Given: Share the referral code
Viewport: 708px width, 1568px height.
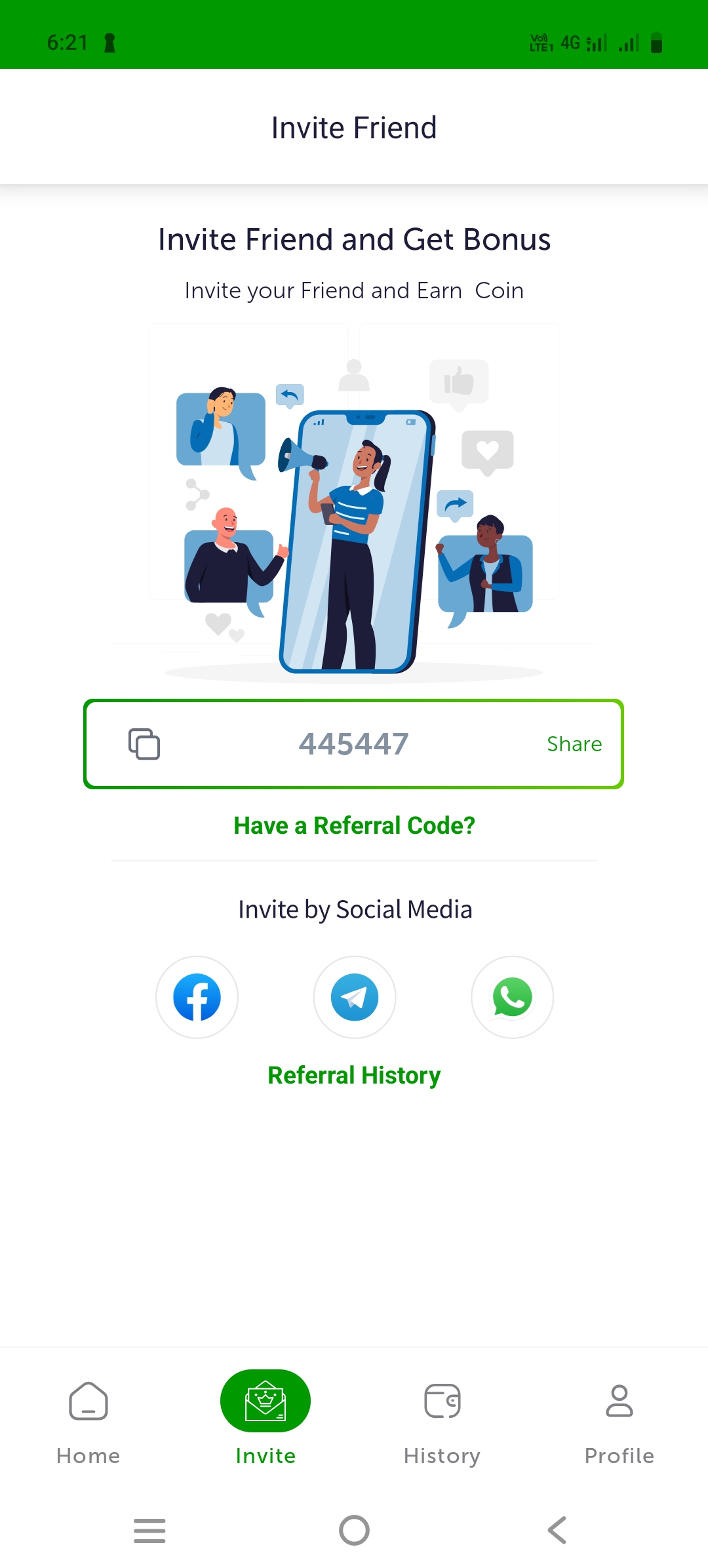Looking at the screenshot, I should coord(574,744).
